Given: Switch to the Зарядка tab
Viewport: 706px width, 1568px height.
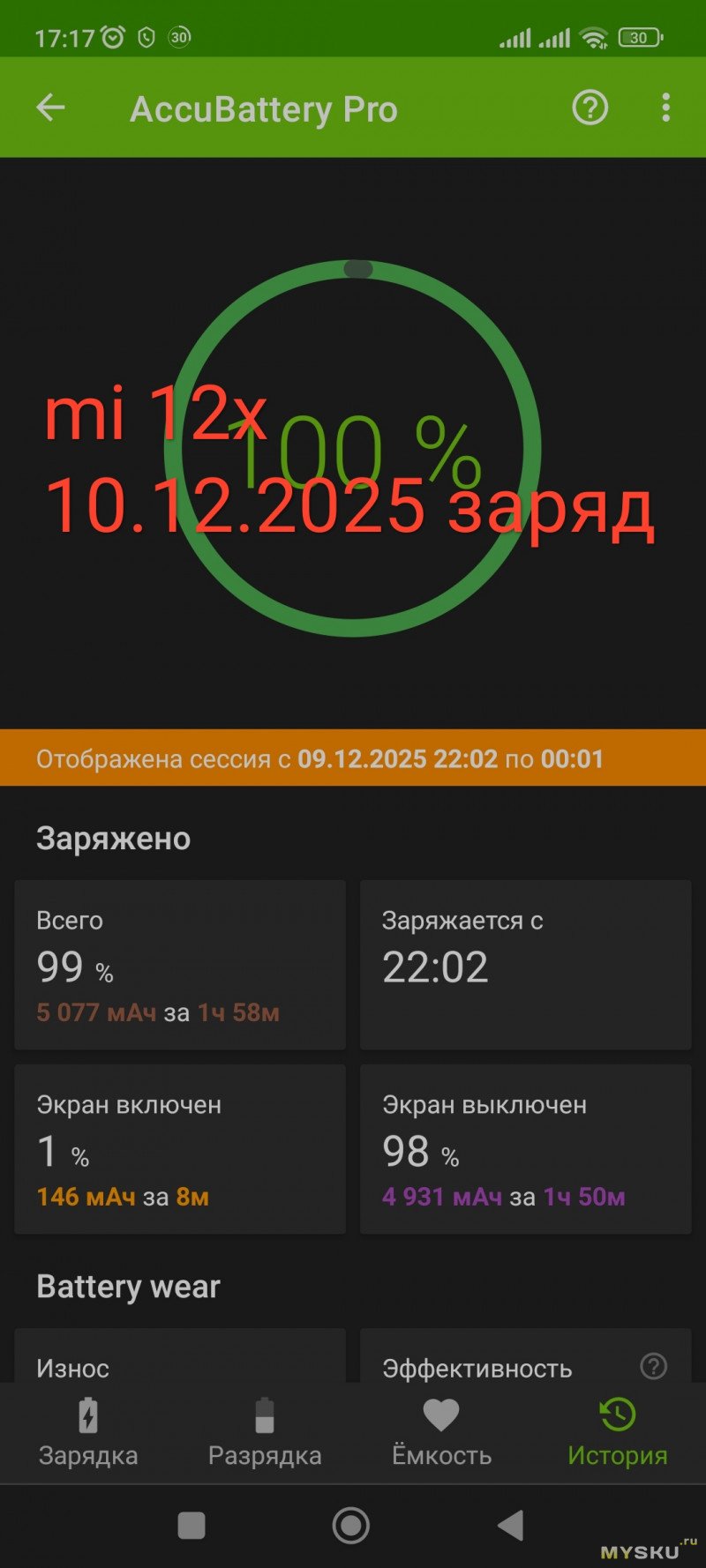Looking at the screenshot, I should pyautogui.click(x=88, y=1432).
